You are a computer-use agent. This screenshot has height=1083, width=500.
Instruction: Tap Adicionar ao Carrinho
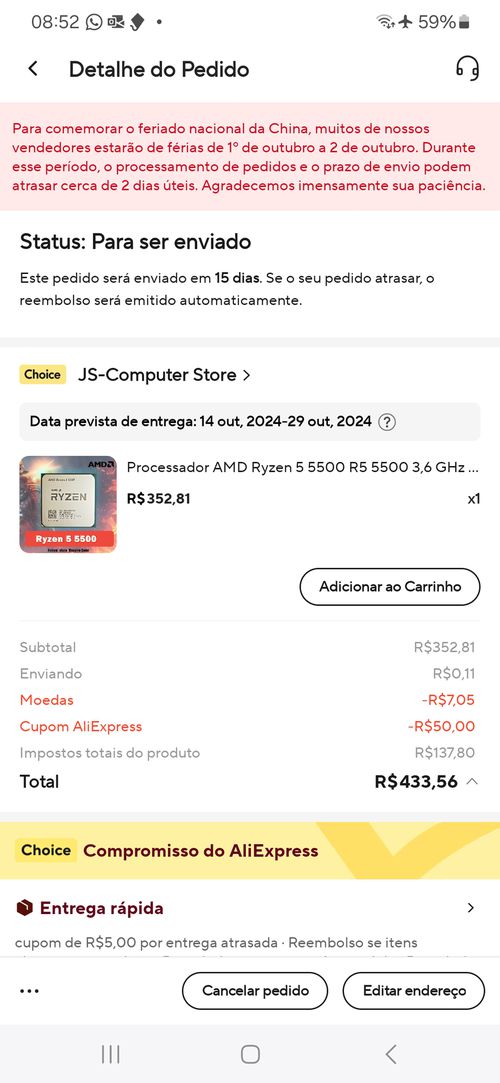pyautogui.click(x=390, y=586)
